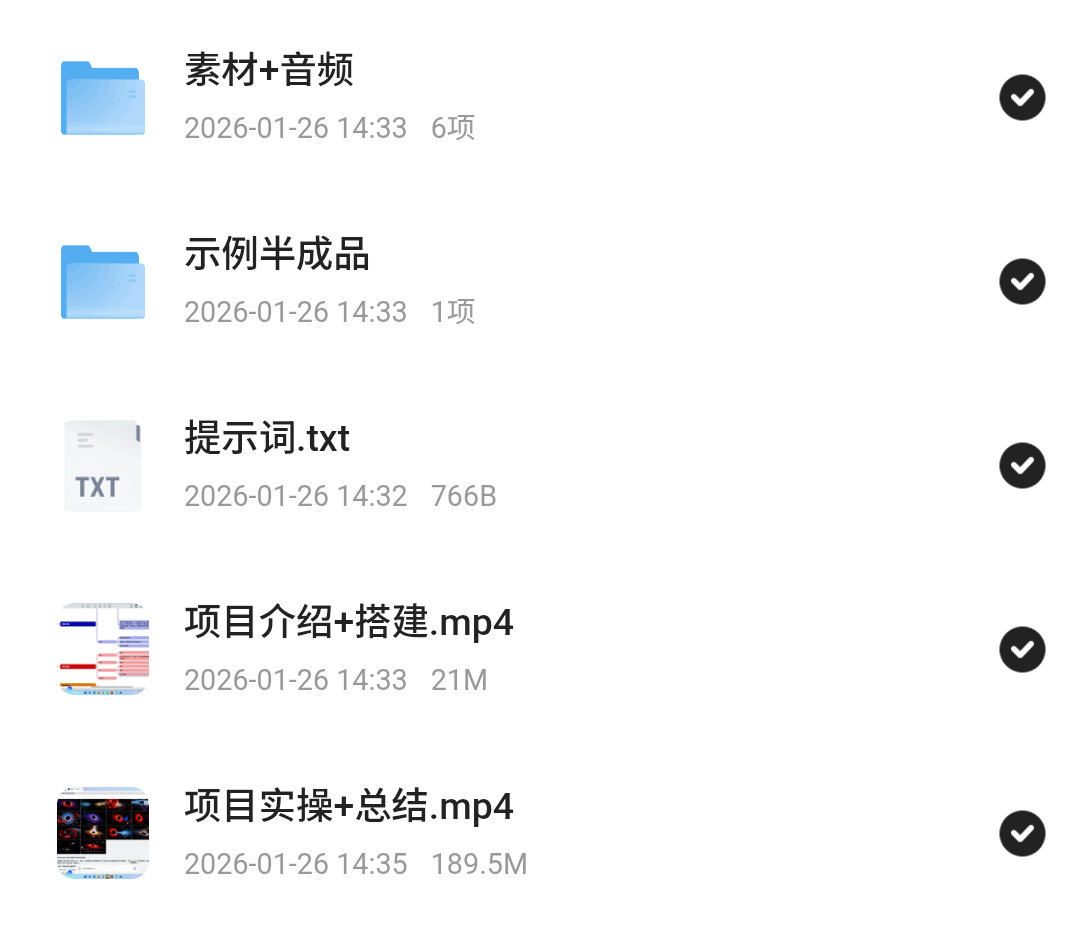Open the 项目实操+总结.mp4 video
Image resolution: width=1080 pixels, height=939 pixels.
click(x=348, y=806)
